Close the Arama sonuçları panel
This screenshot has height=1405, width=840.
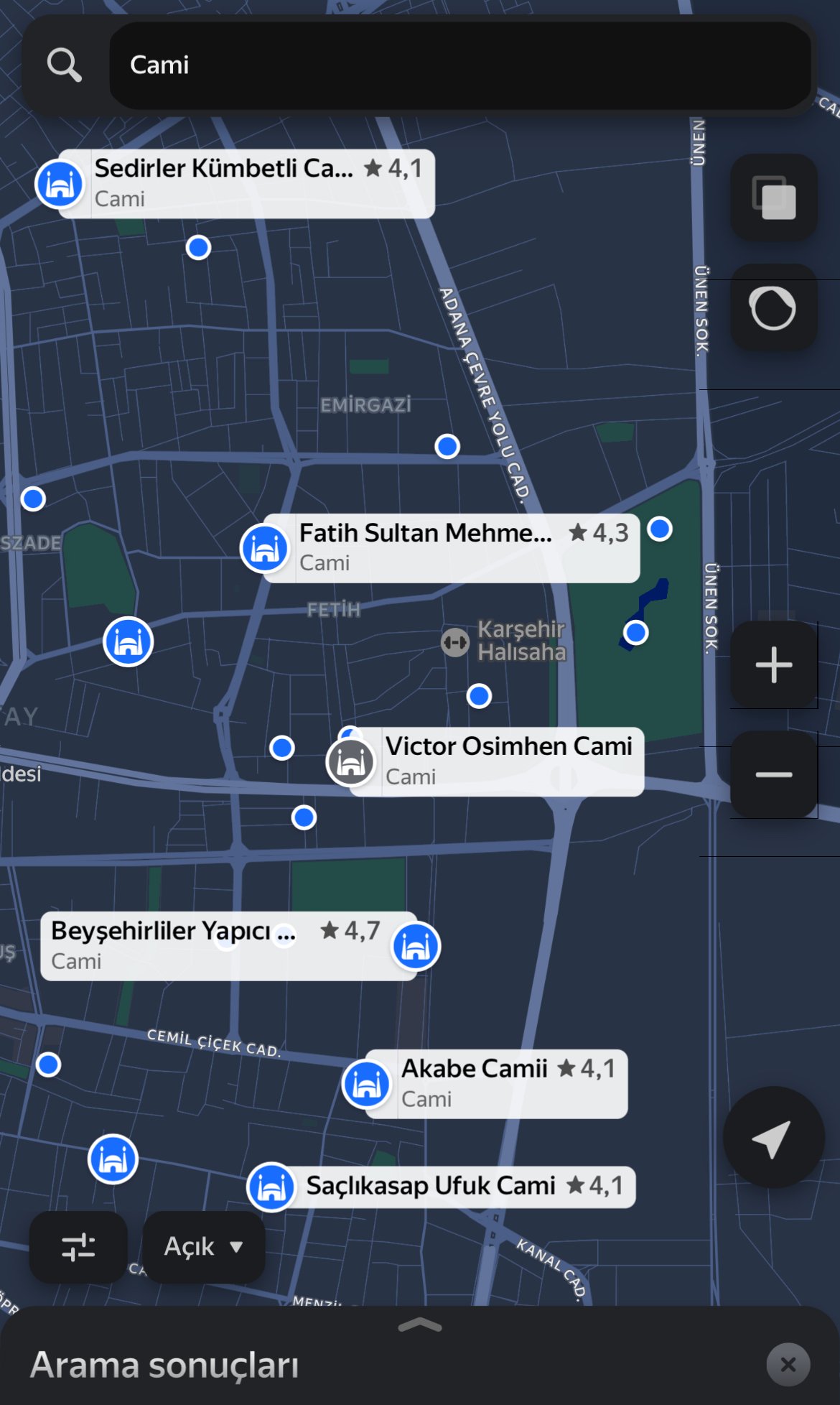[788, 1365]
